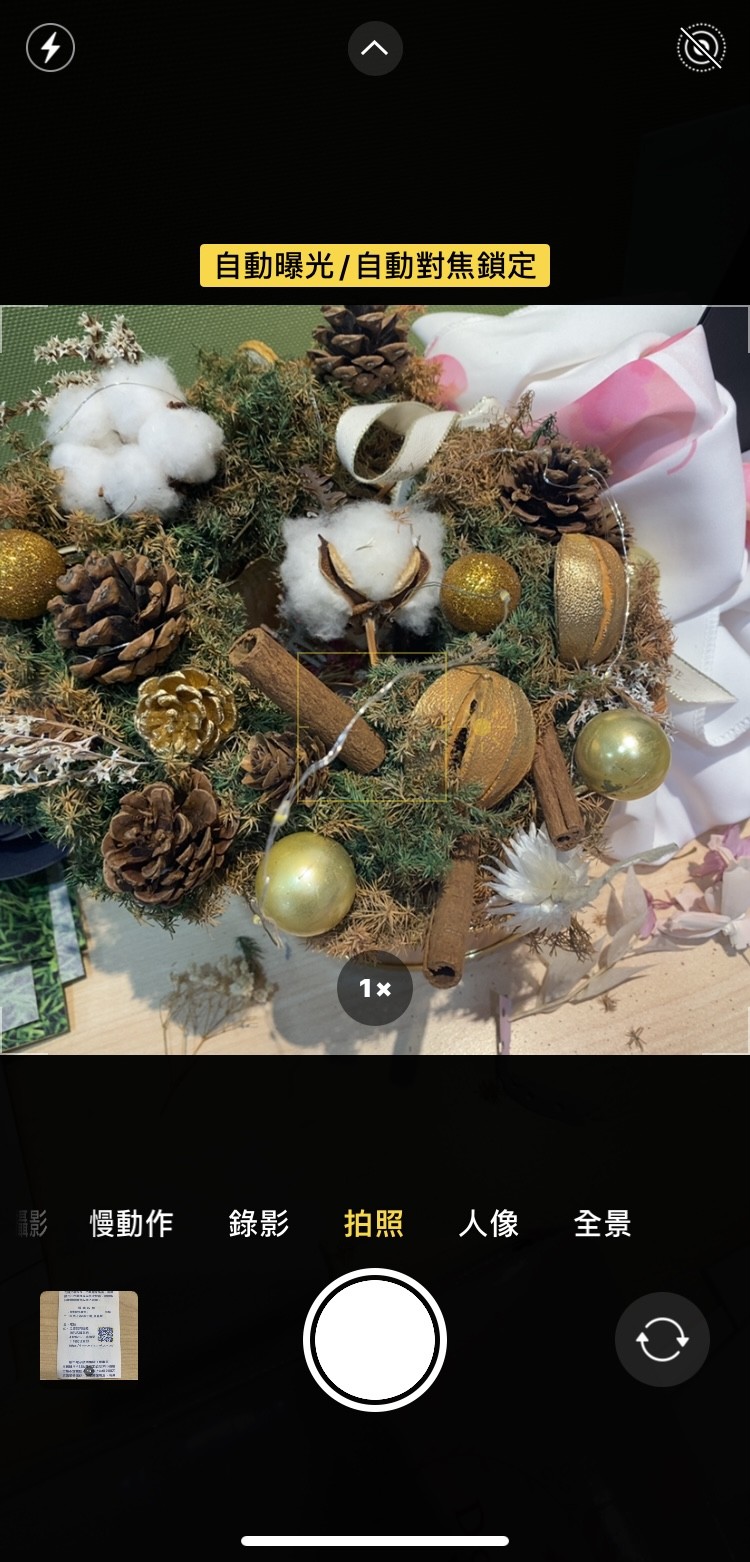
Task: Toggle the flash icon
Action: pos(50,48)
